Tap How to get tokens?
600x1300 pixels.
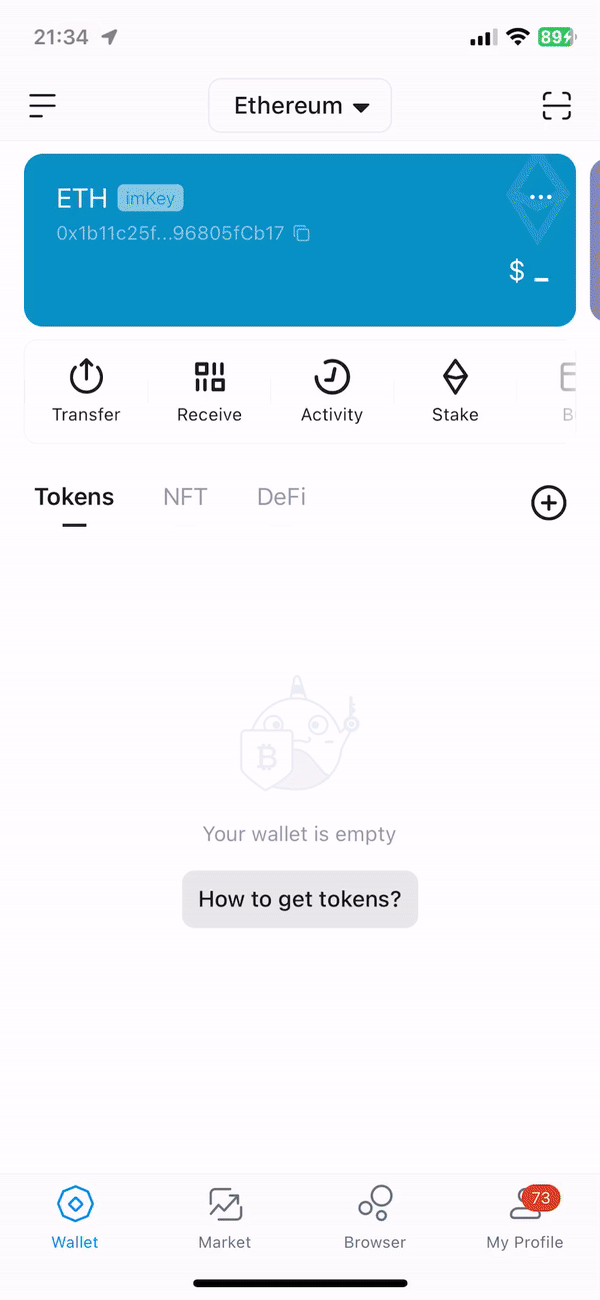coord(300,899)
